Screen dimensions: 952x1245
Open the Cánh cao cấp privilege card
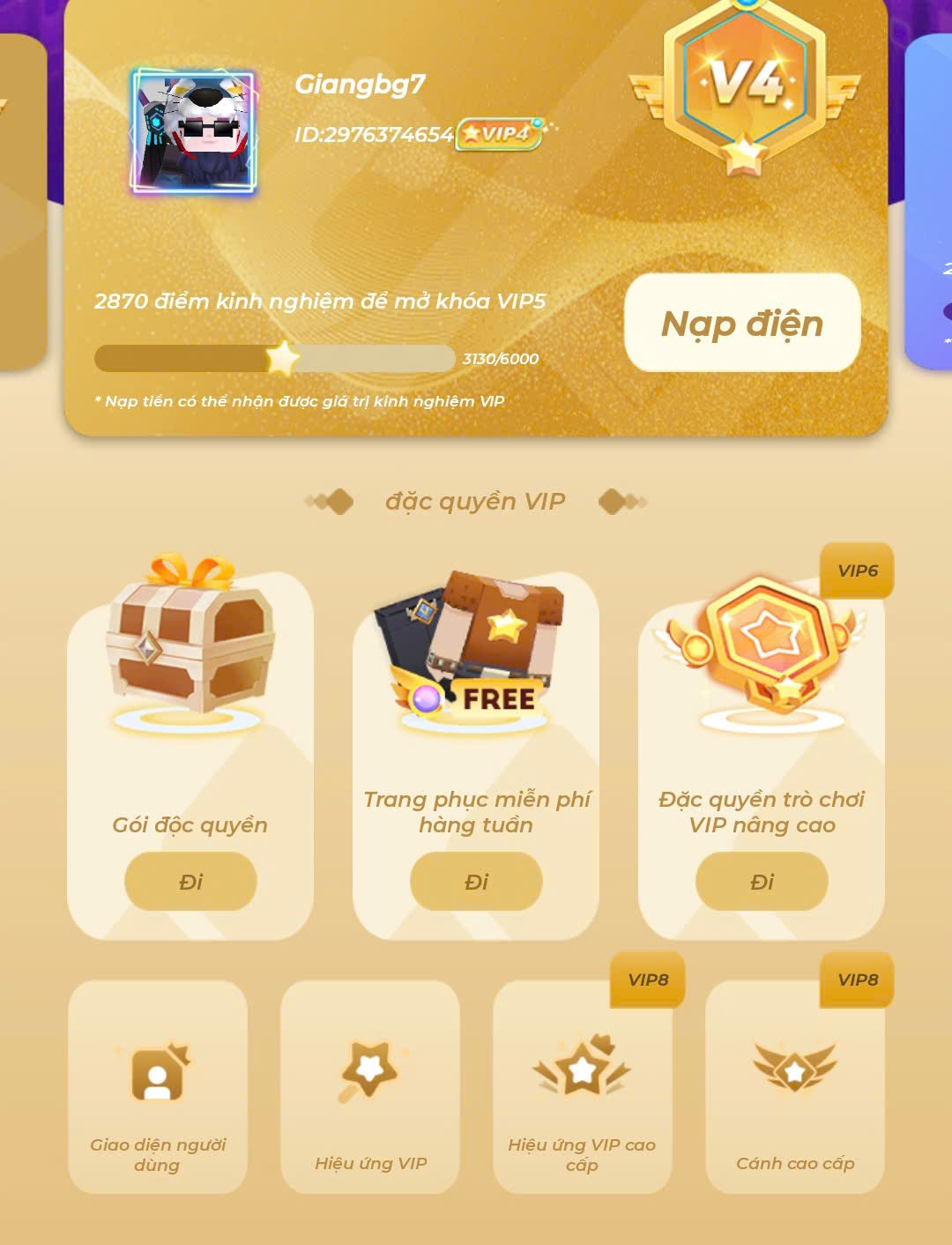click(795, 1086)
